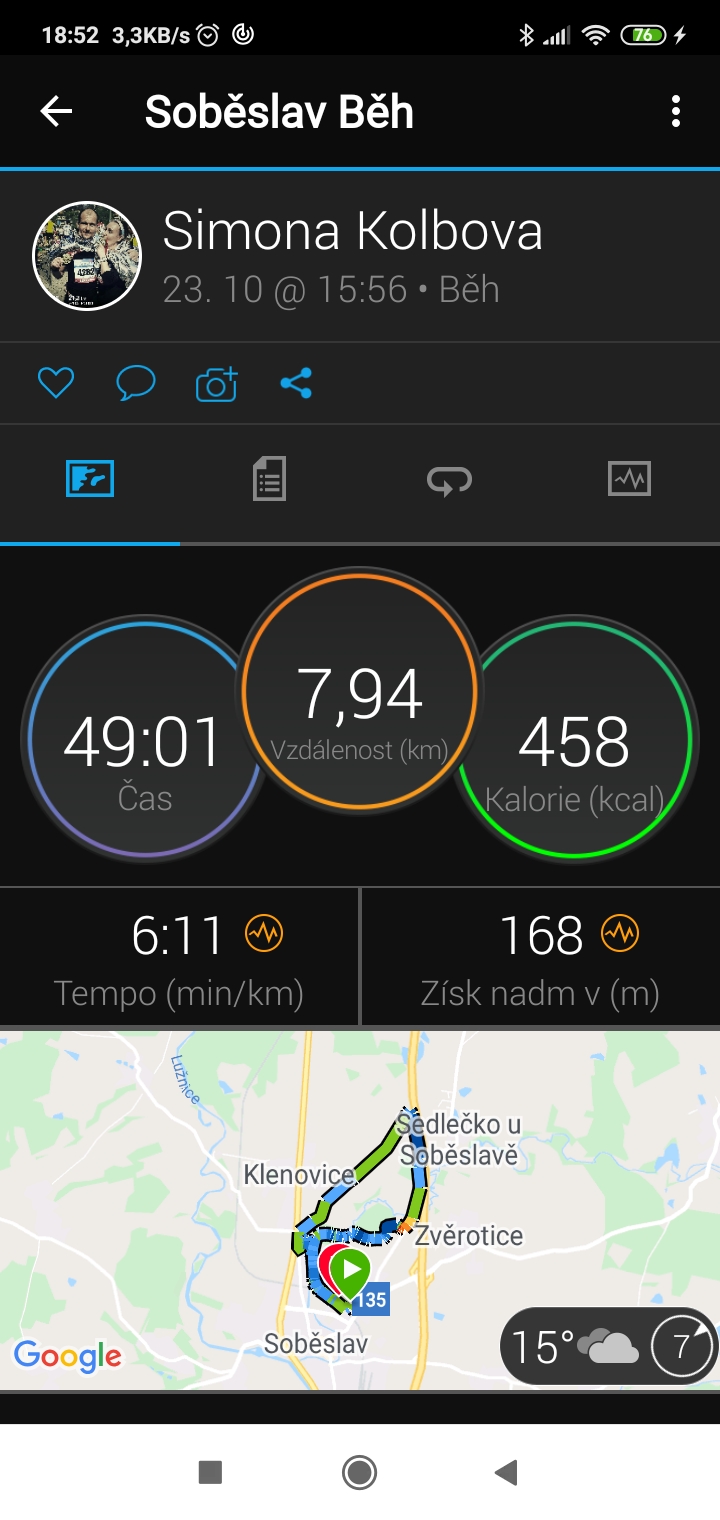This screenshot has height=1520, width=720.
Task: Go back using the top-left arrow
Action: (x=56, y=111)
